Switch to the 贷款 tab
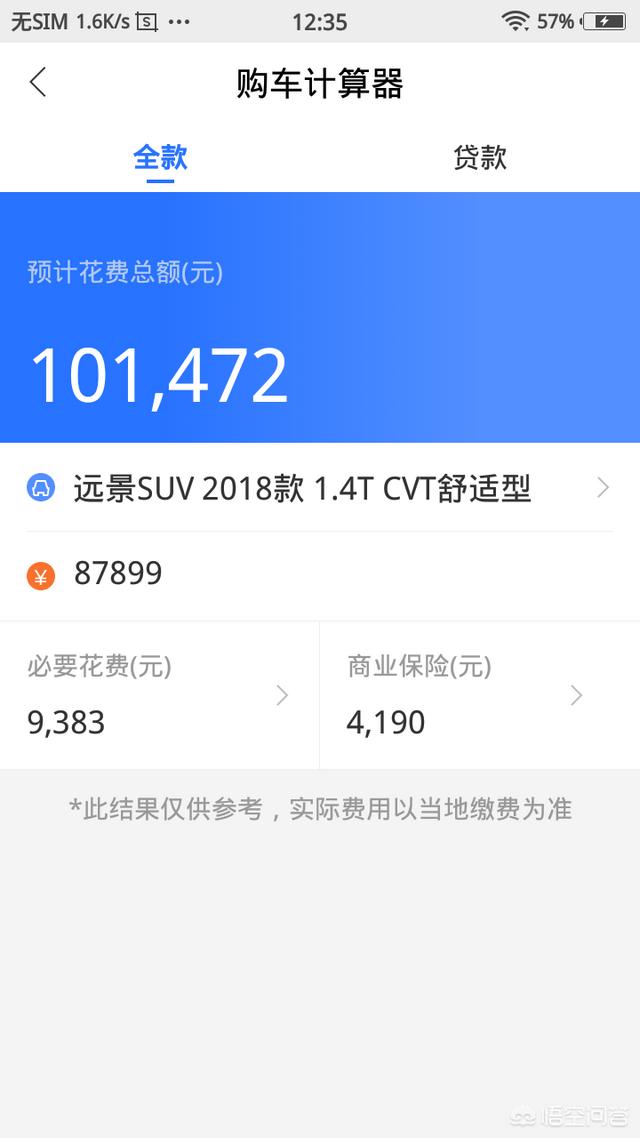Screen dimensions: 640x1138 point(480,157)
